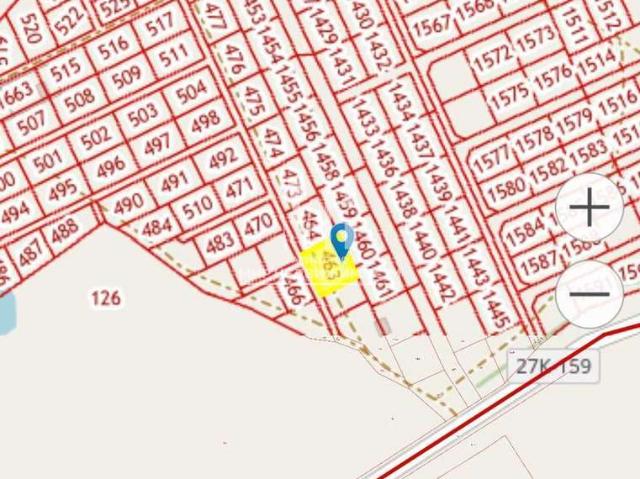Zoom in with the plus button
Viewport: 640px width, 479px height.
590,208
